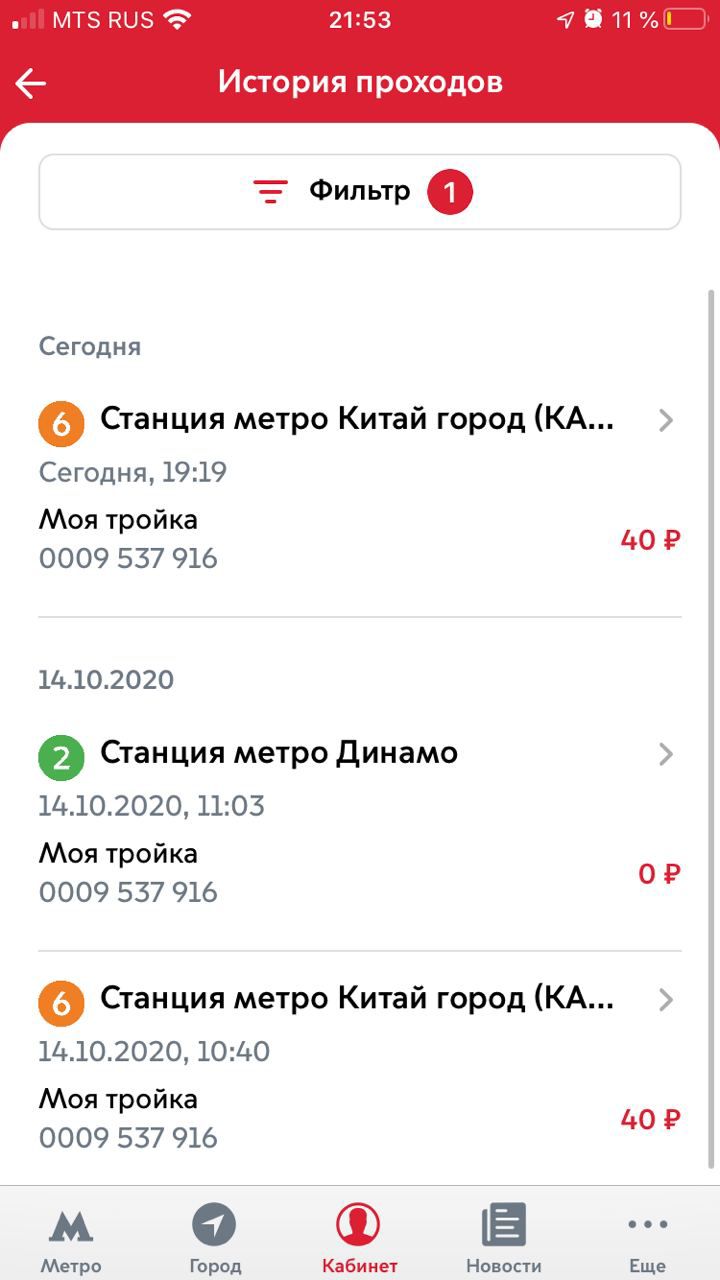Open the Еще tab
The width and height of the screenshot is (720, 1280).
pos(647,1238)
